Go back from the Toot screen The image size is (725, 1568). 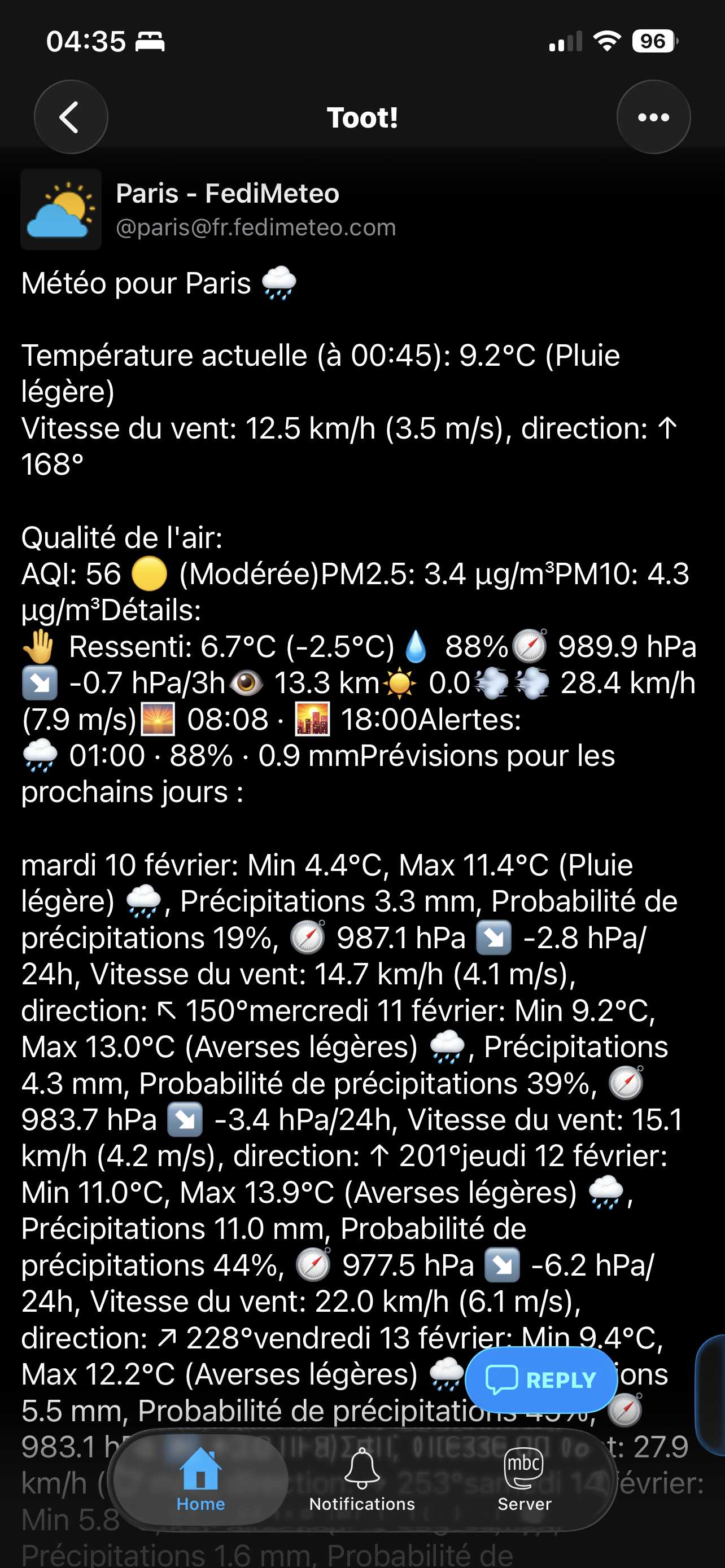pos(71,117)
